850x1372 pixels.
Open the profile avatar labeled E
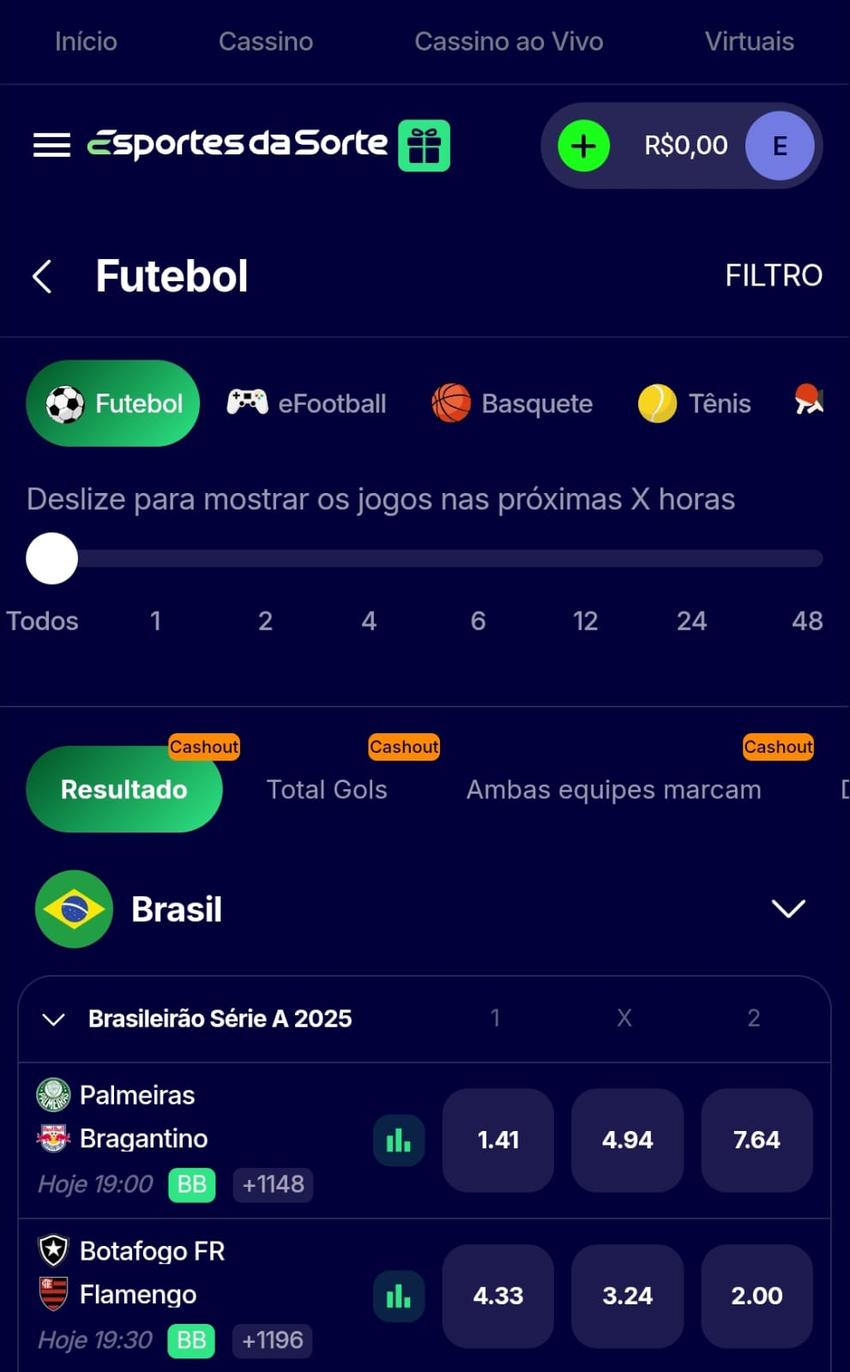click(779, 145)
